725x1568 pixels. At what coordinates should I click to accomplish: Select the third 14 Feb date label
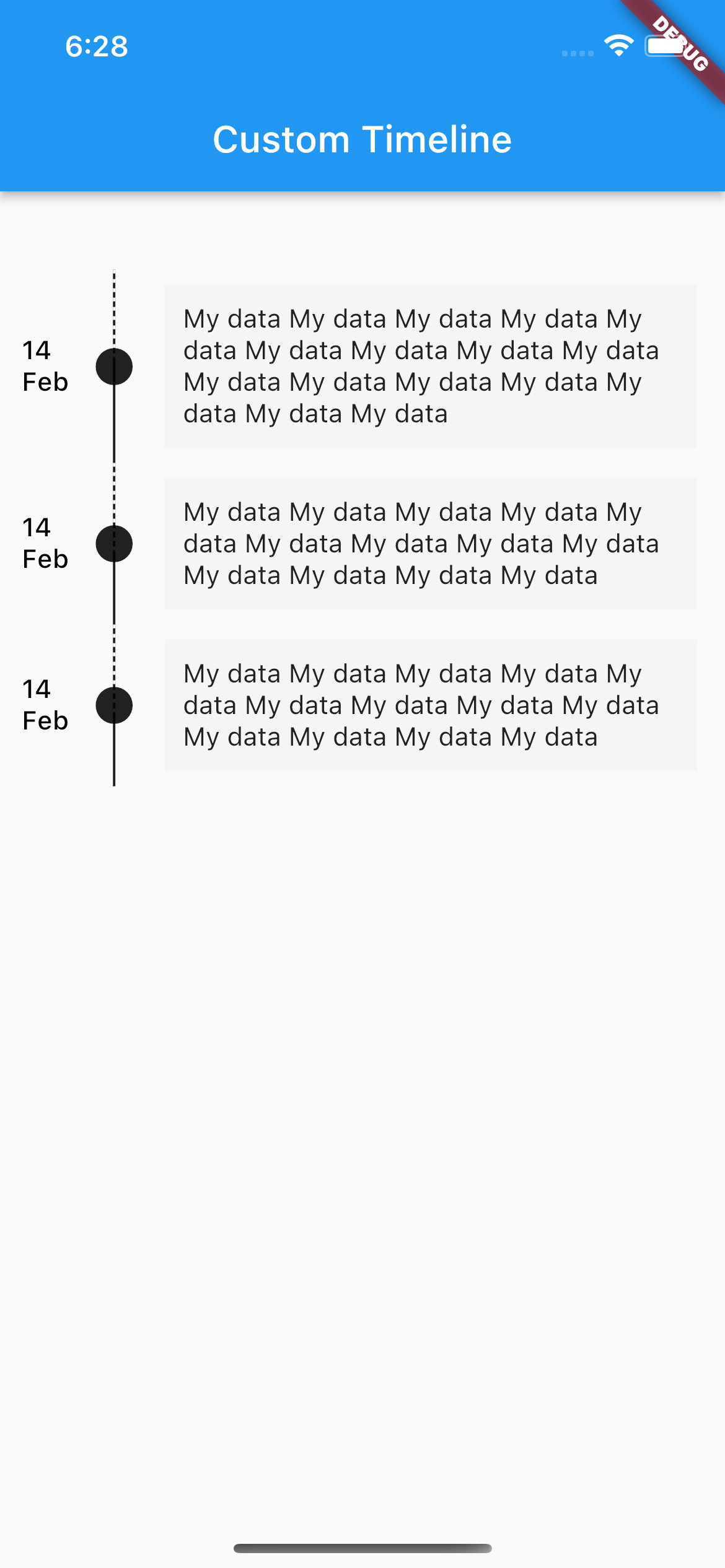(x=45, y=705)
